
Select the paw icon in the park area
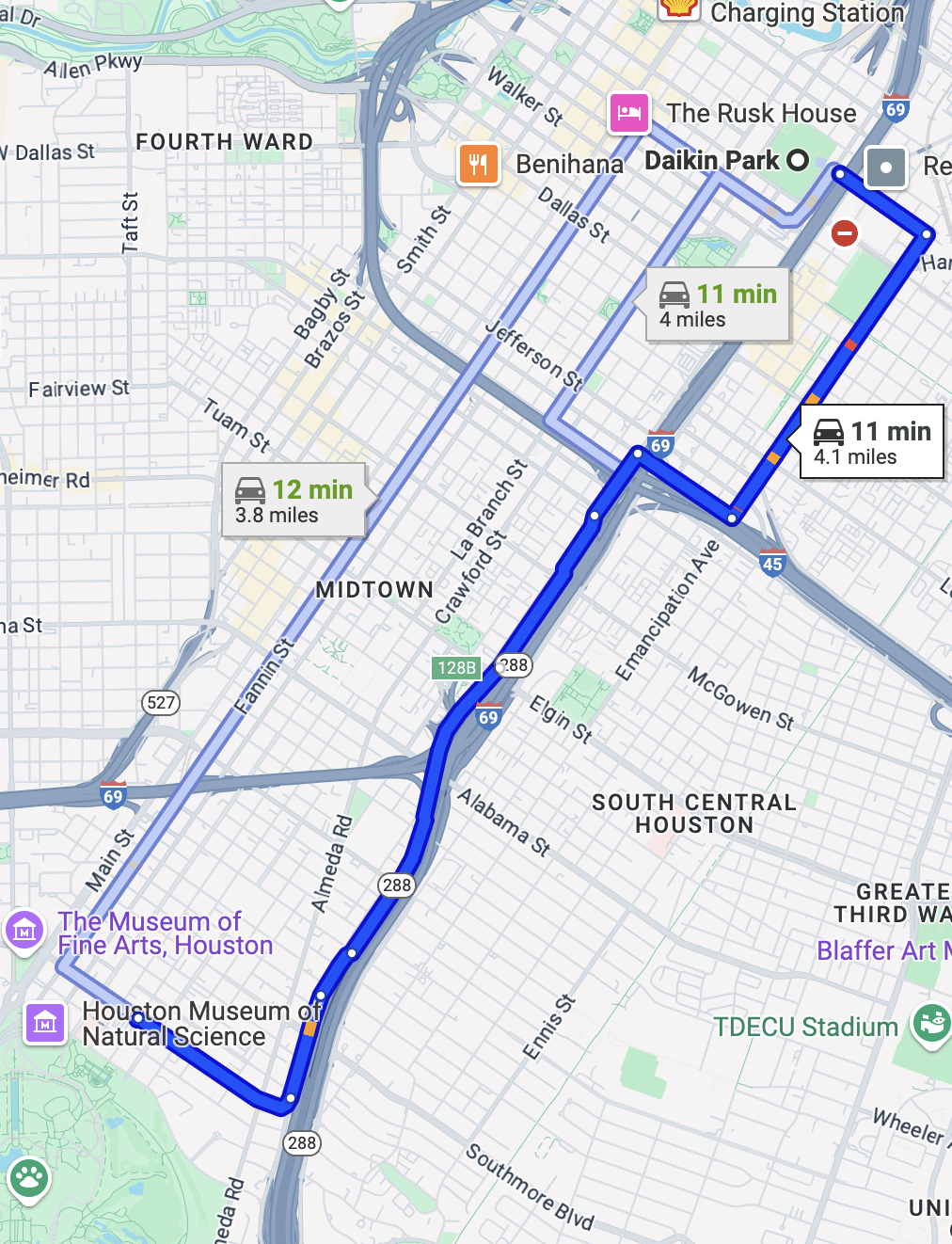[29, 1177]
